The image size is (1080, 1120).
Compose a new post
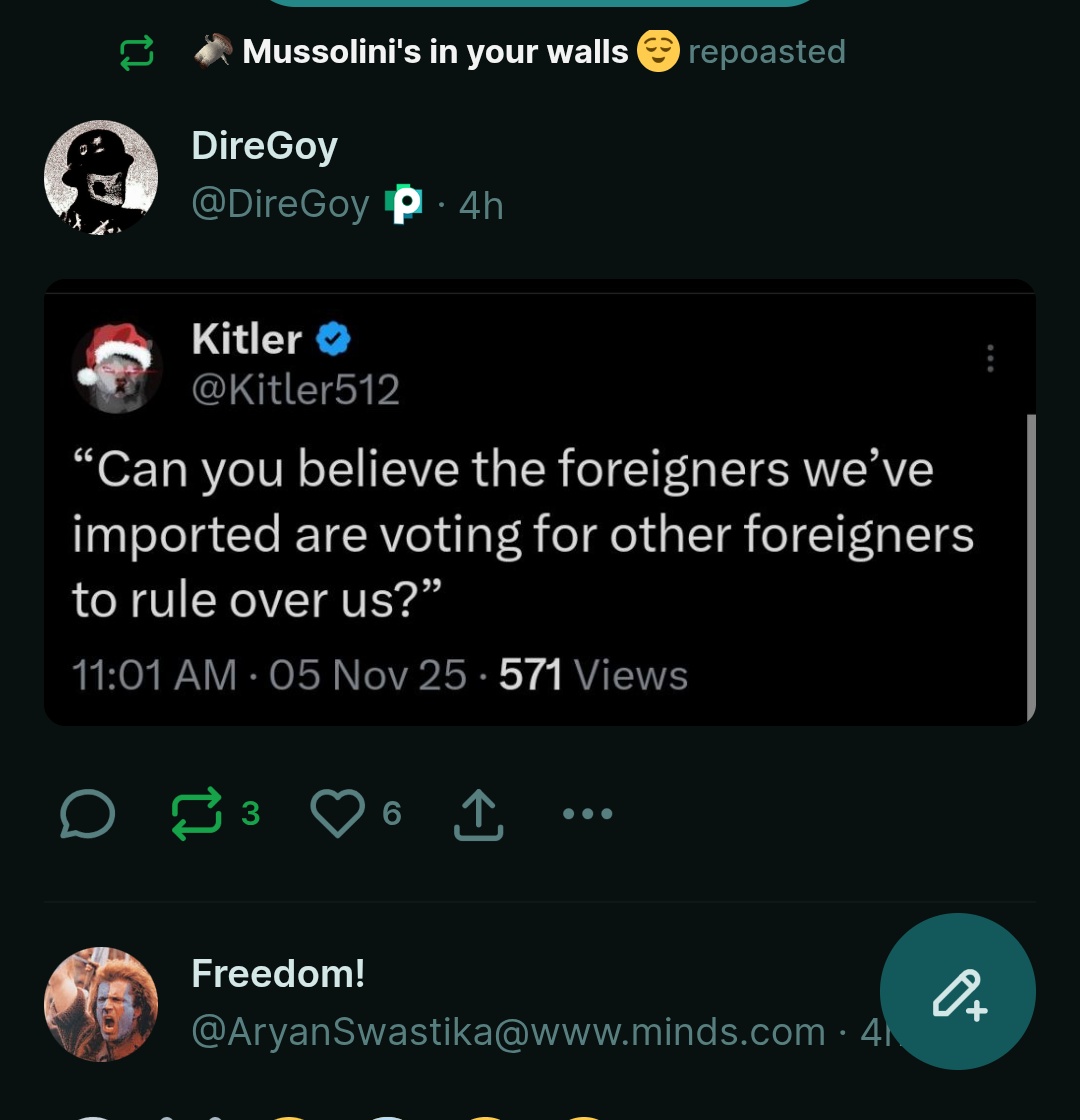(957, 991)
